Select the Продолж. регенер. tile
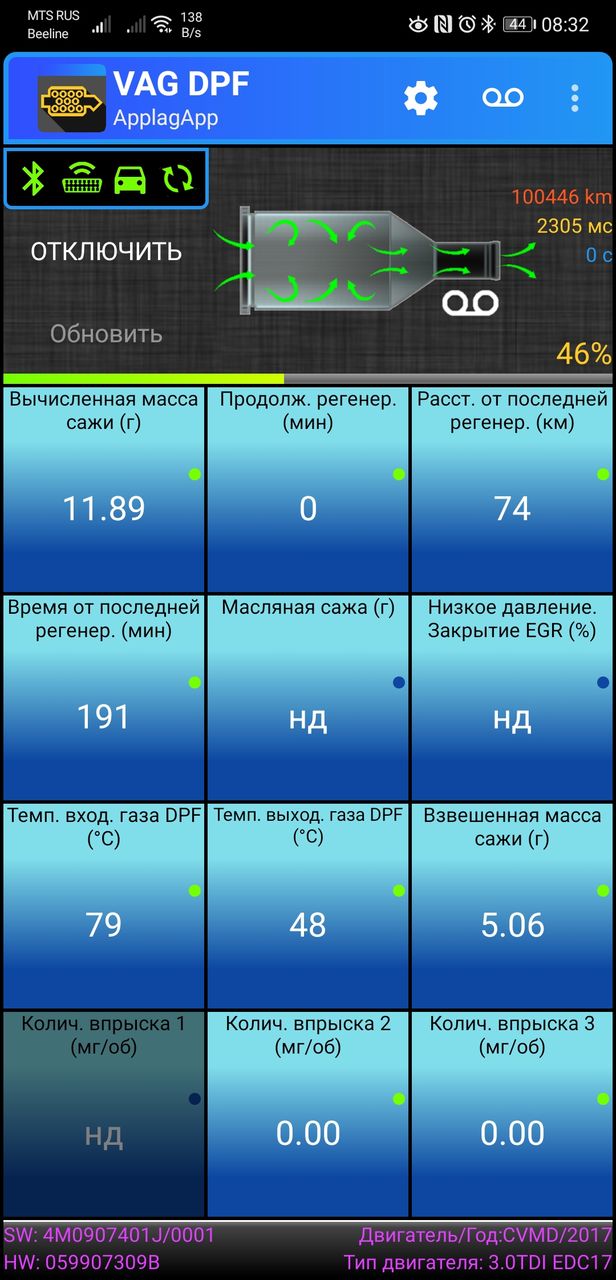616x1280 pixels. click(x=308, y=489)
